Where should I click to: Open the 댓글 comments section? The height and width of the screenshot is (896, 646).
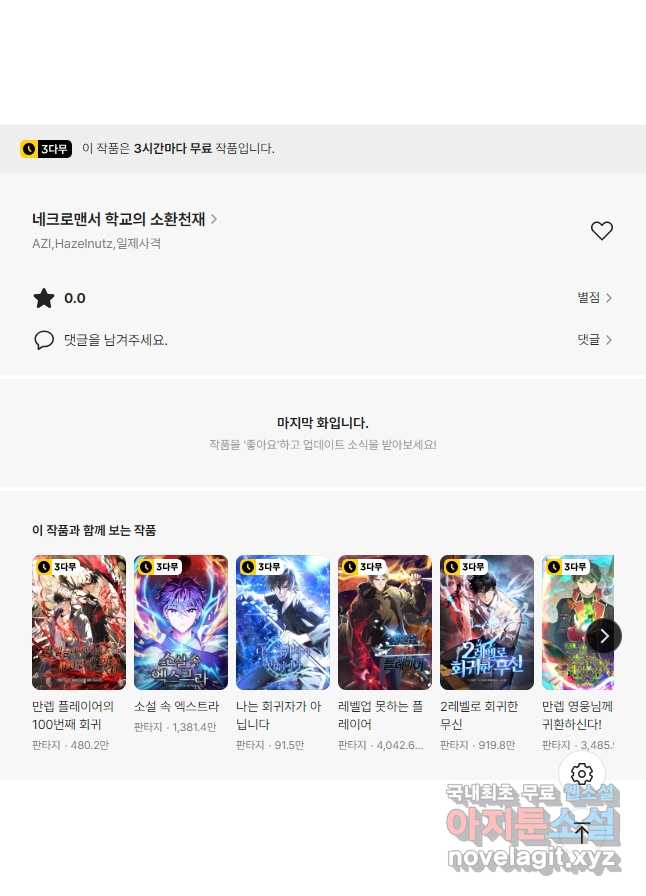click(594, 340)
